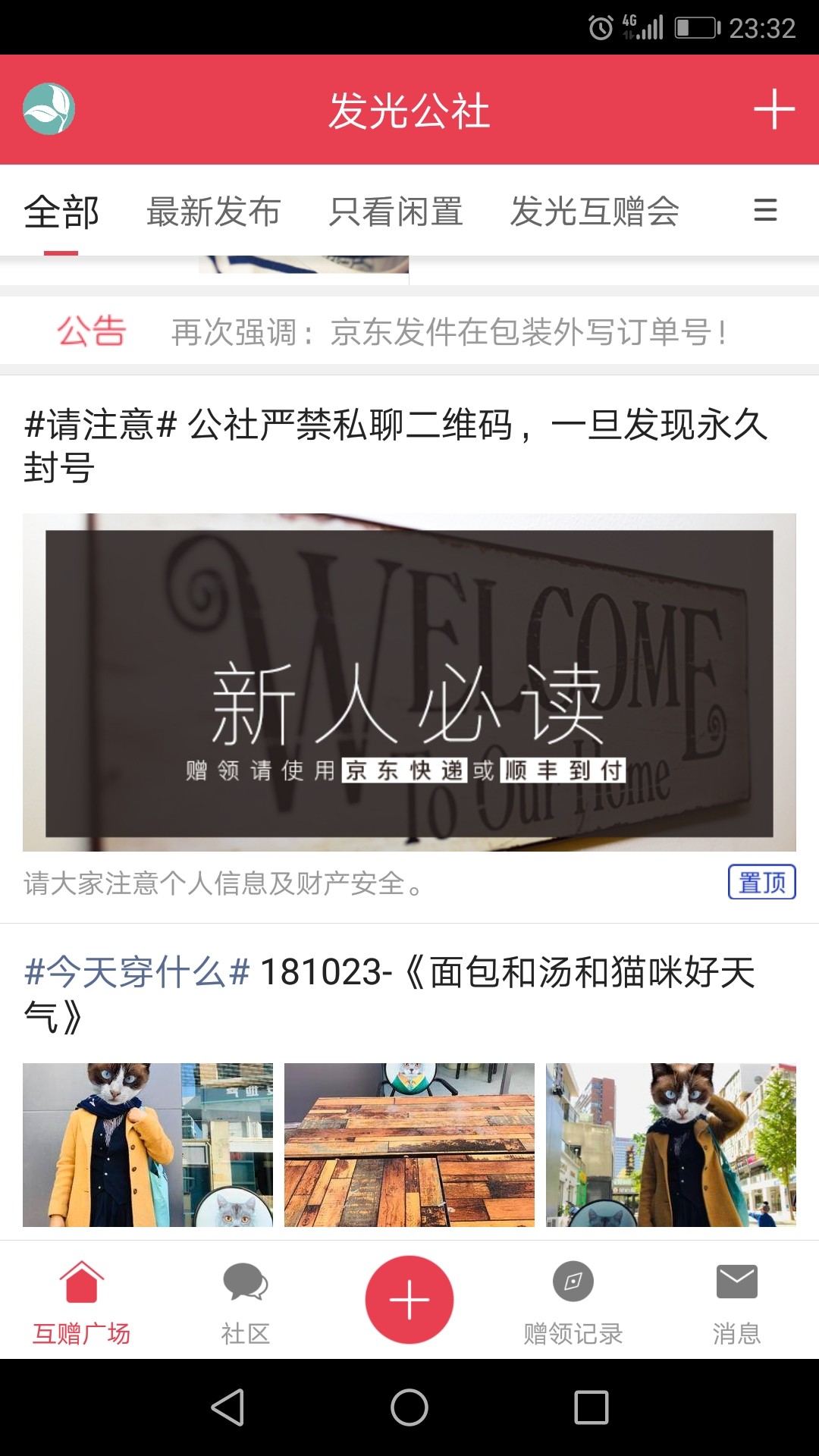
Task: Open the 公告 notice about 京东发件
Action: [x=409, y=331]
